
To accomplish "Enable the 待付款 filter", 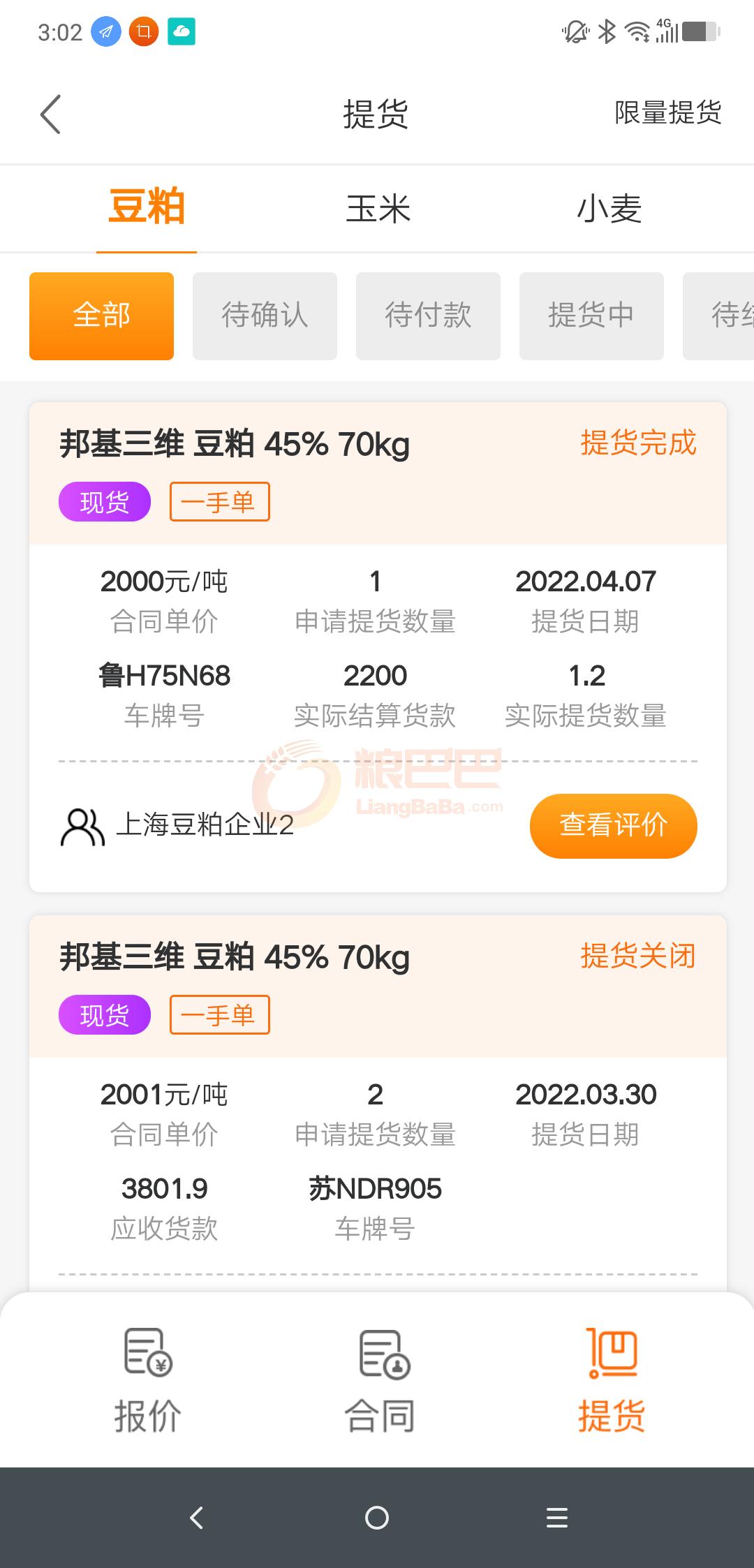I will pos(428,316).
